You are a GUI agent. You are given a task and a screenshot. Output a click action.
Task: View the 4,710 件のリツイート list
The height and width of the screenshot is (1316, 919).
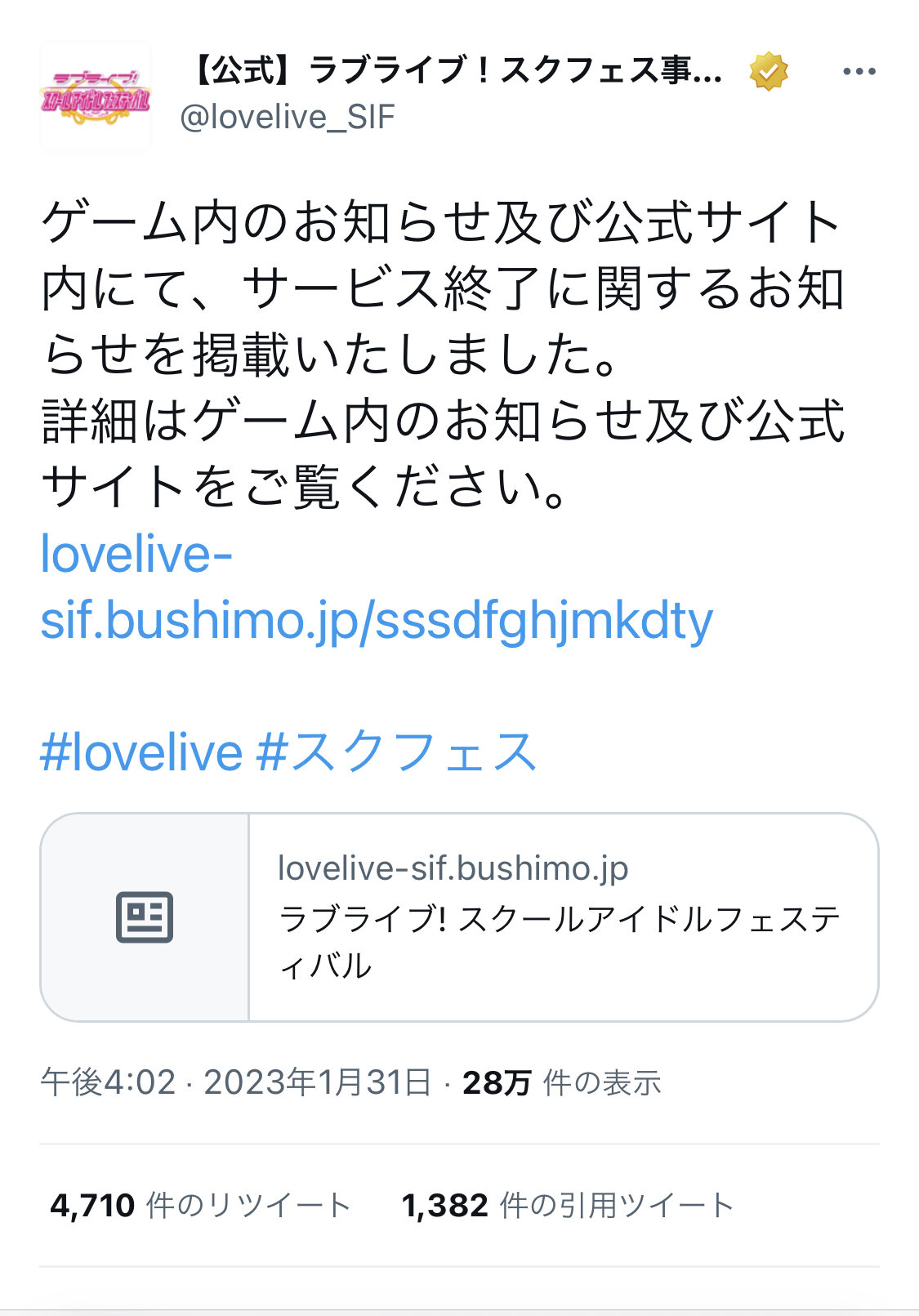click(200, 1205)
